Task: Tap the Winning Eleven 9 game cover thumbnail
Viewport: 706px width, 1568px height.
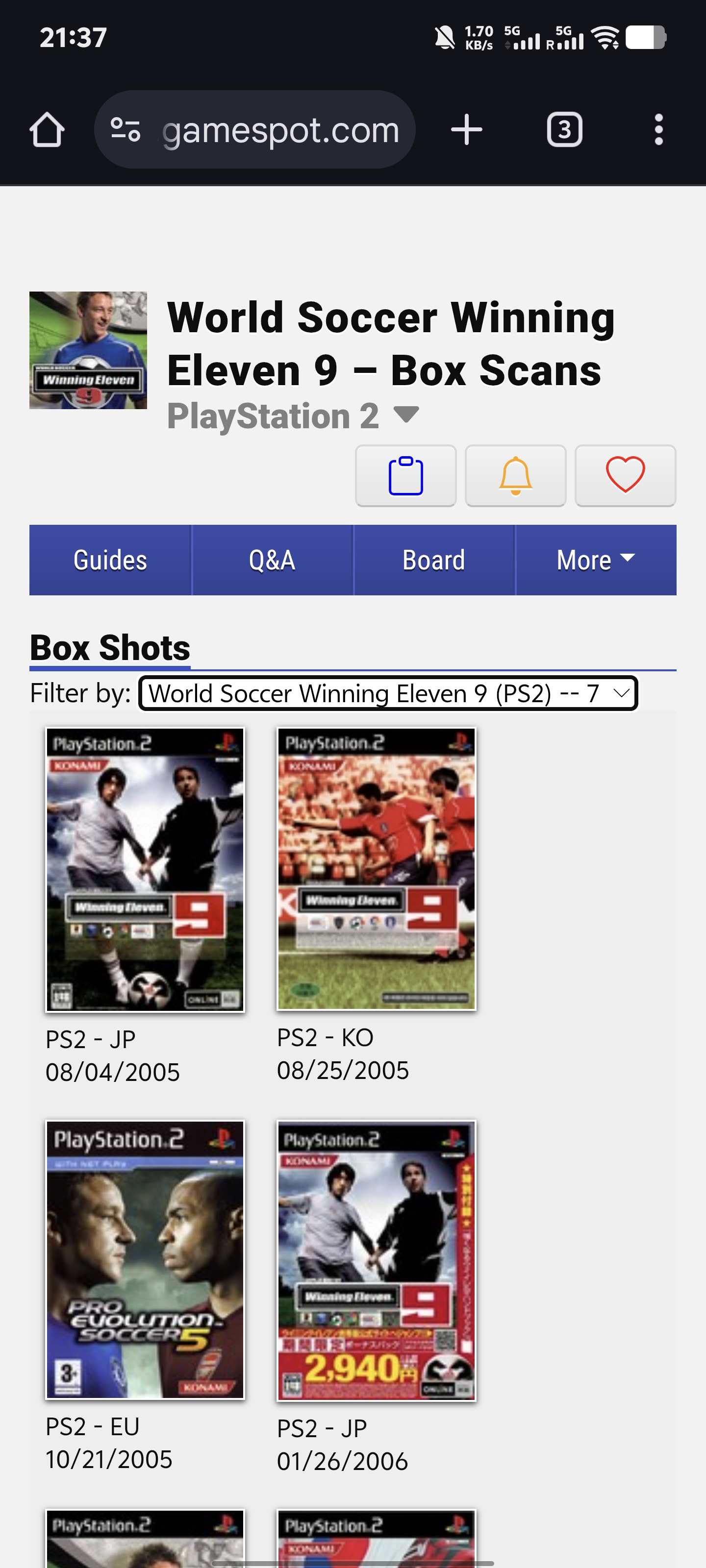Action: [x=88, y=350]
